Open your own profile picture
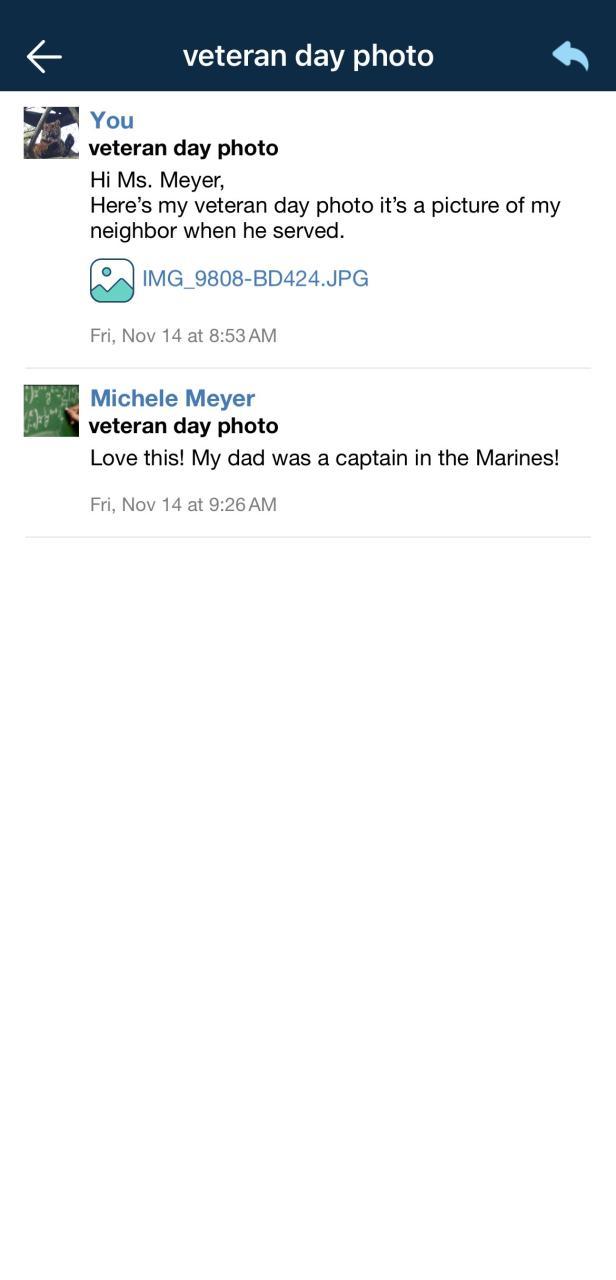 tap(51, 133)
